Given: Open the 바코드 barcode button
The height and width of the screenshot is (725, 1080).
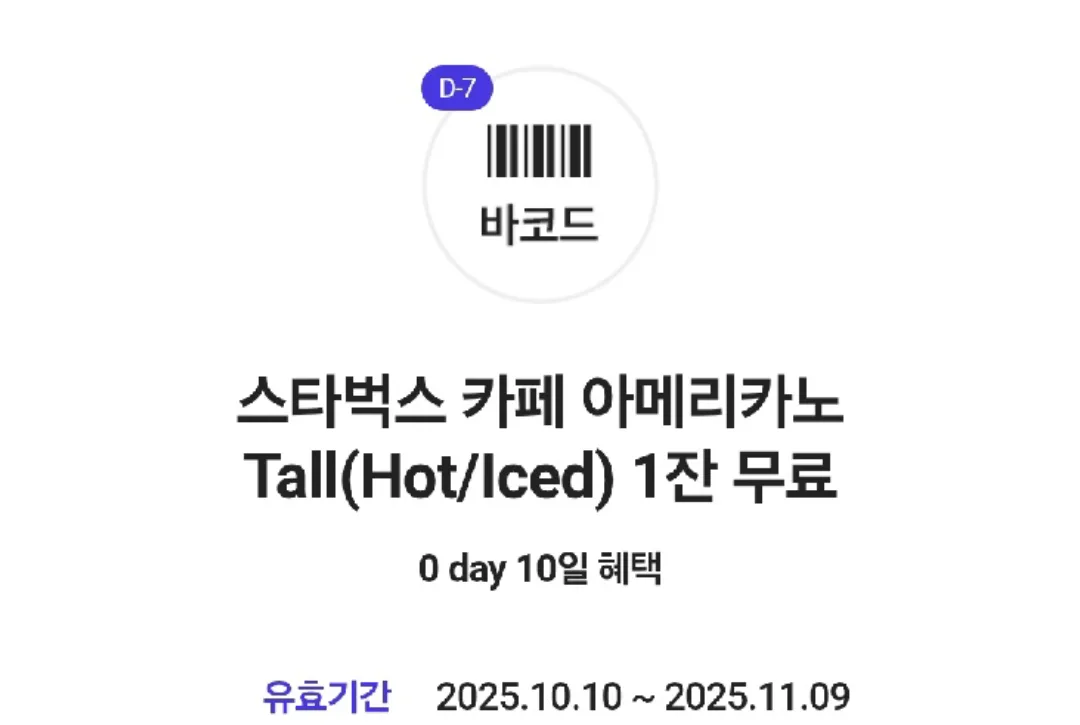Looking at the screenshot, I should [x=540, y=186].
